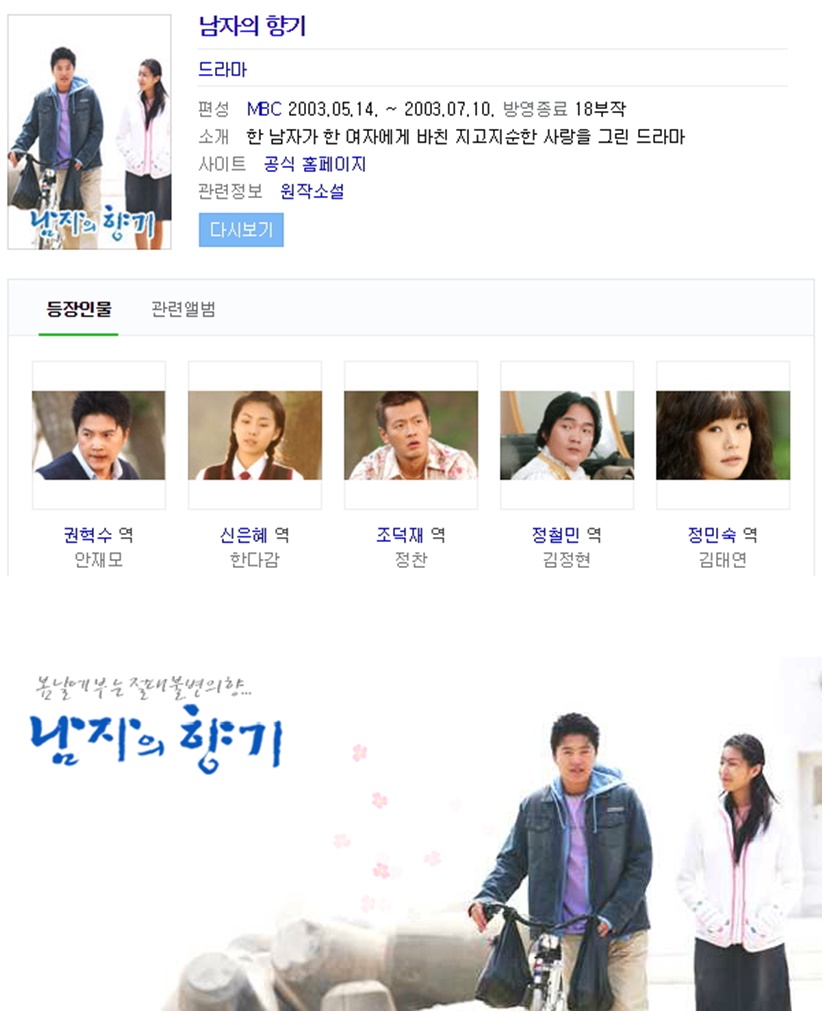
Task: Open the 권혁수 역 character card
Action: click(98, 436)
